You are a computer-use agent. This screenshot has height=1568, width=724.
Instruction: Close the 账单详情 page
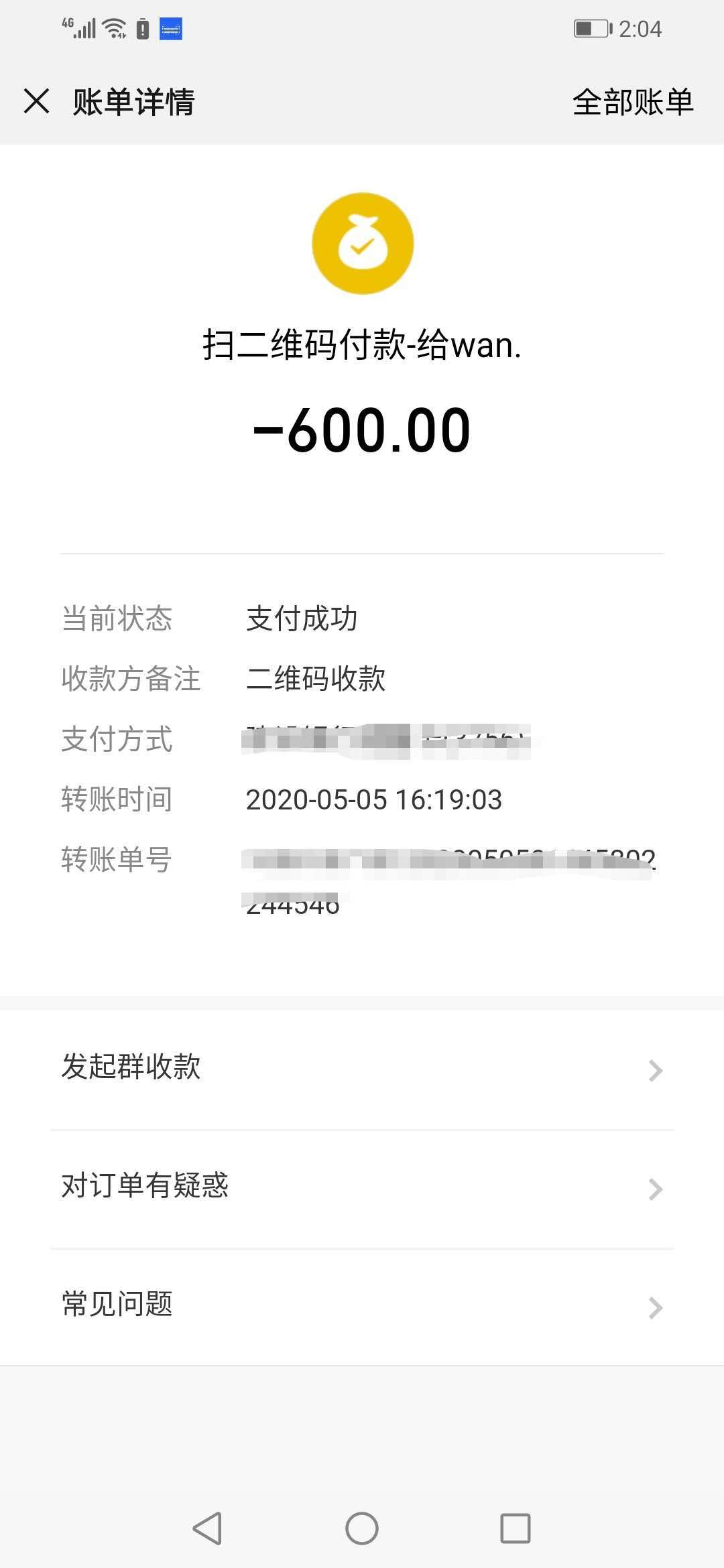[x=37, y=102]
